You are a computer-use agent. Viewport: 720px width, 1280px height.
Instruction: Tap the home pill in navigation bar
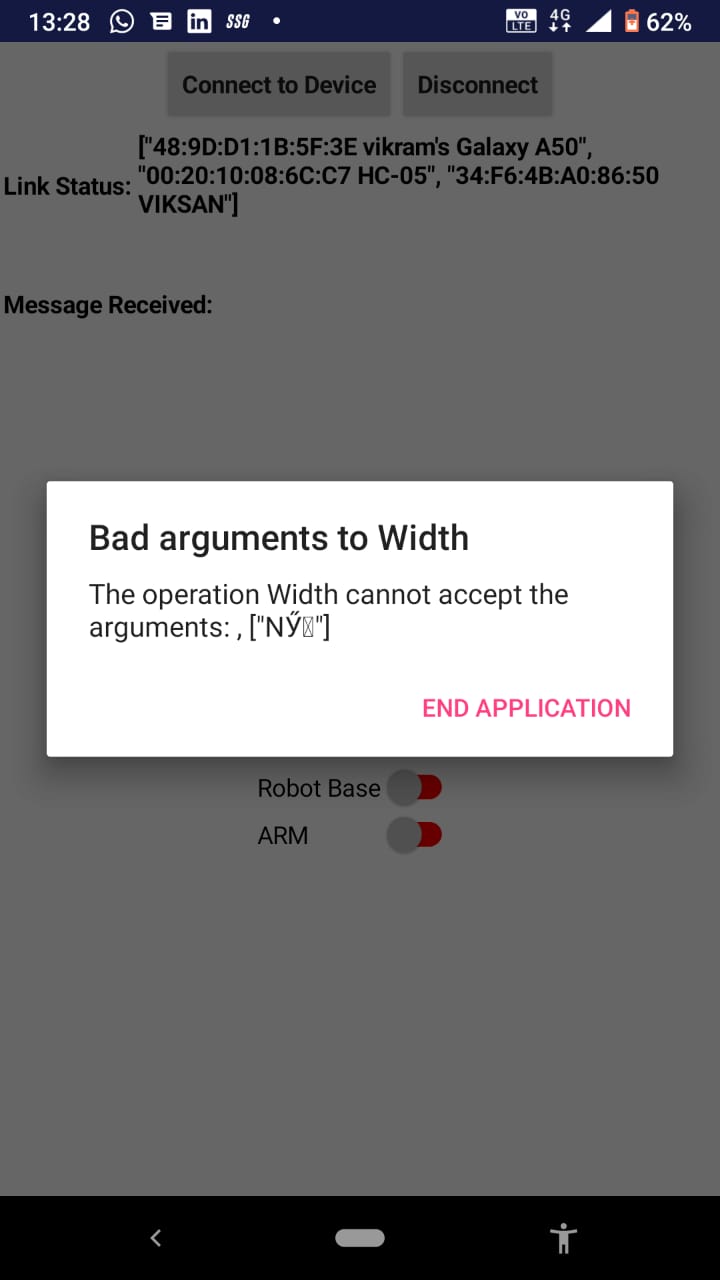[x=360, y=1238]
